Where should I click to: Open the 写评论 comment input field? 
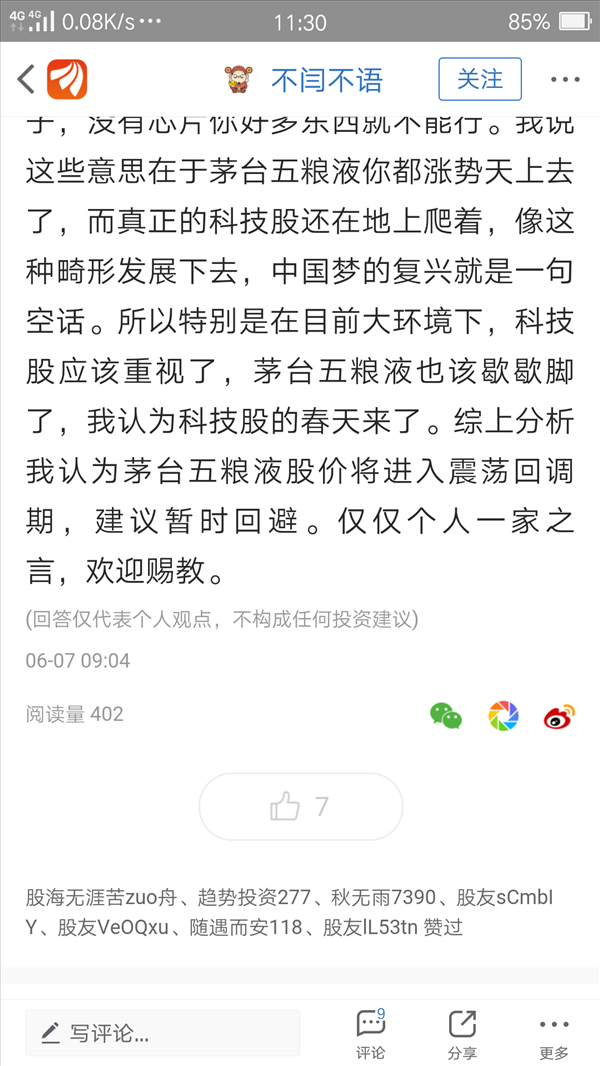162,1034
